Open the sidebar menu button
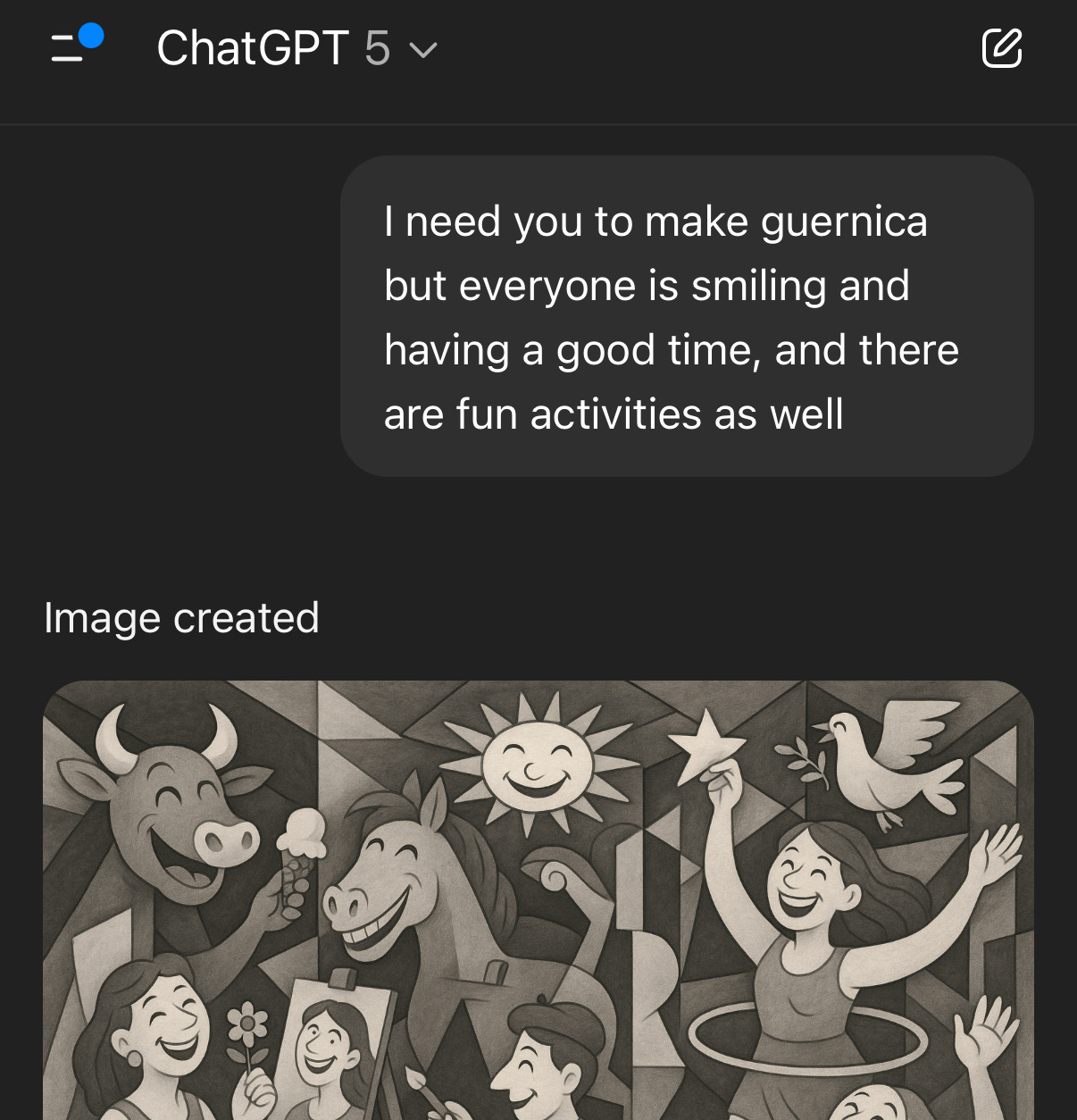This screenshot has height=1120, width=1077. 73,47
